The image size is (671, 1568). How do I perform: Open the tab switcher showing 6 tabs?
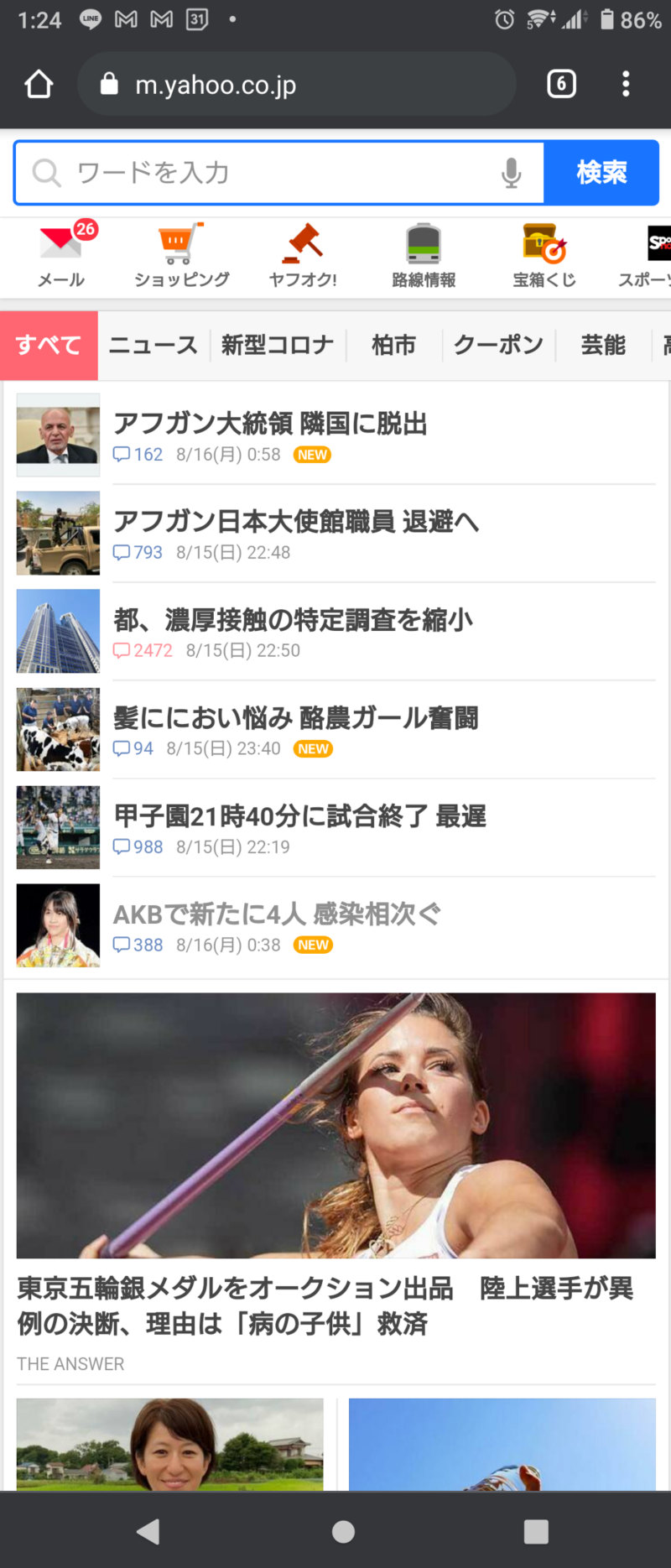point(561,84)
